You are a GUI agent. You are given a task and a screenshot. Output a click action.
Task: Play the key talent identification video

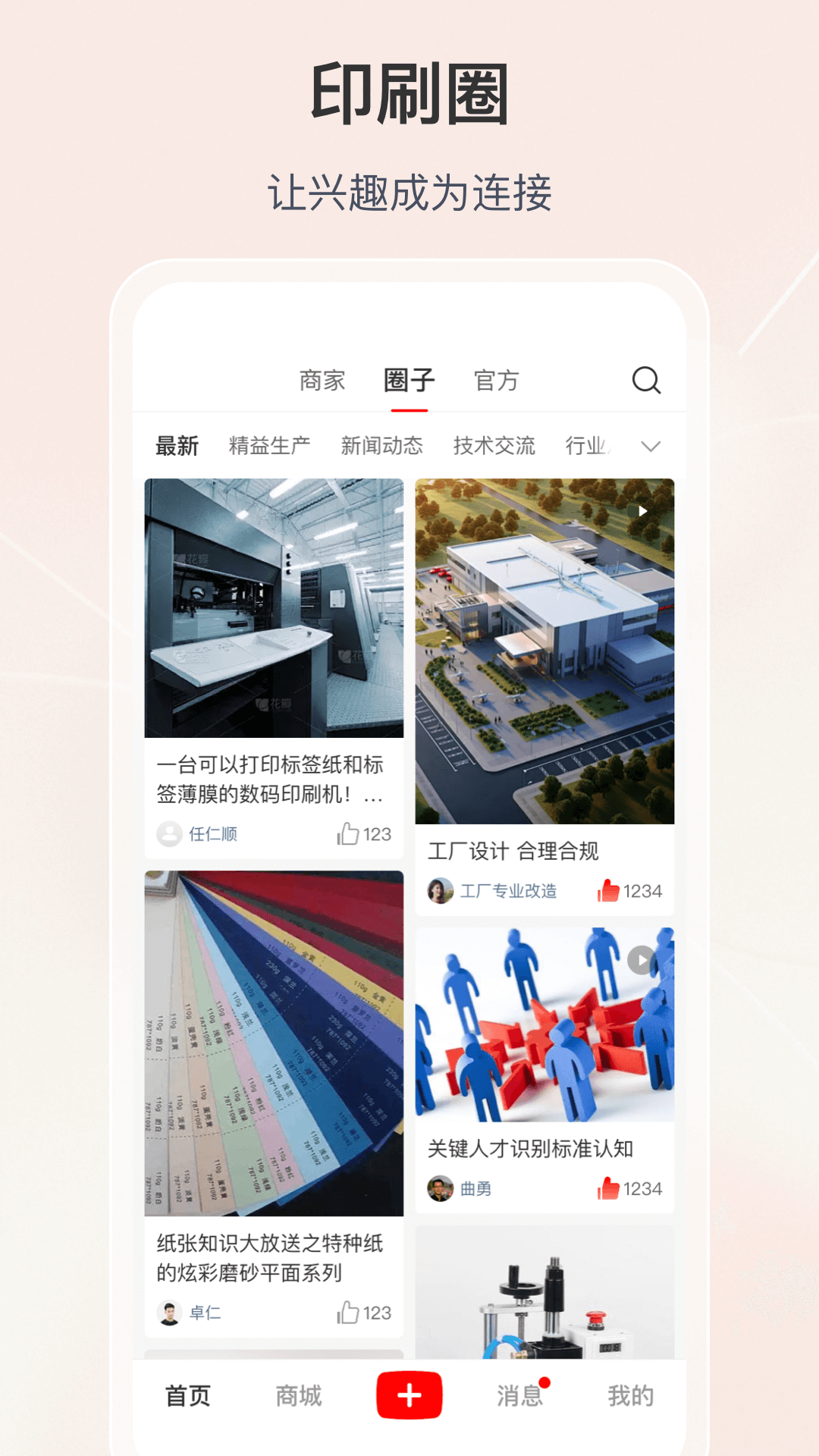pyautogui.click(x=639, y=959)
